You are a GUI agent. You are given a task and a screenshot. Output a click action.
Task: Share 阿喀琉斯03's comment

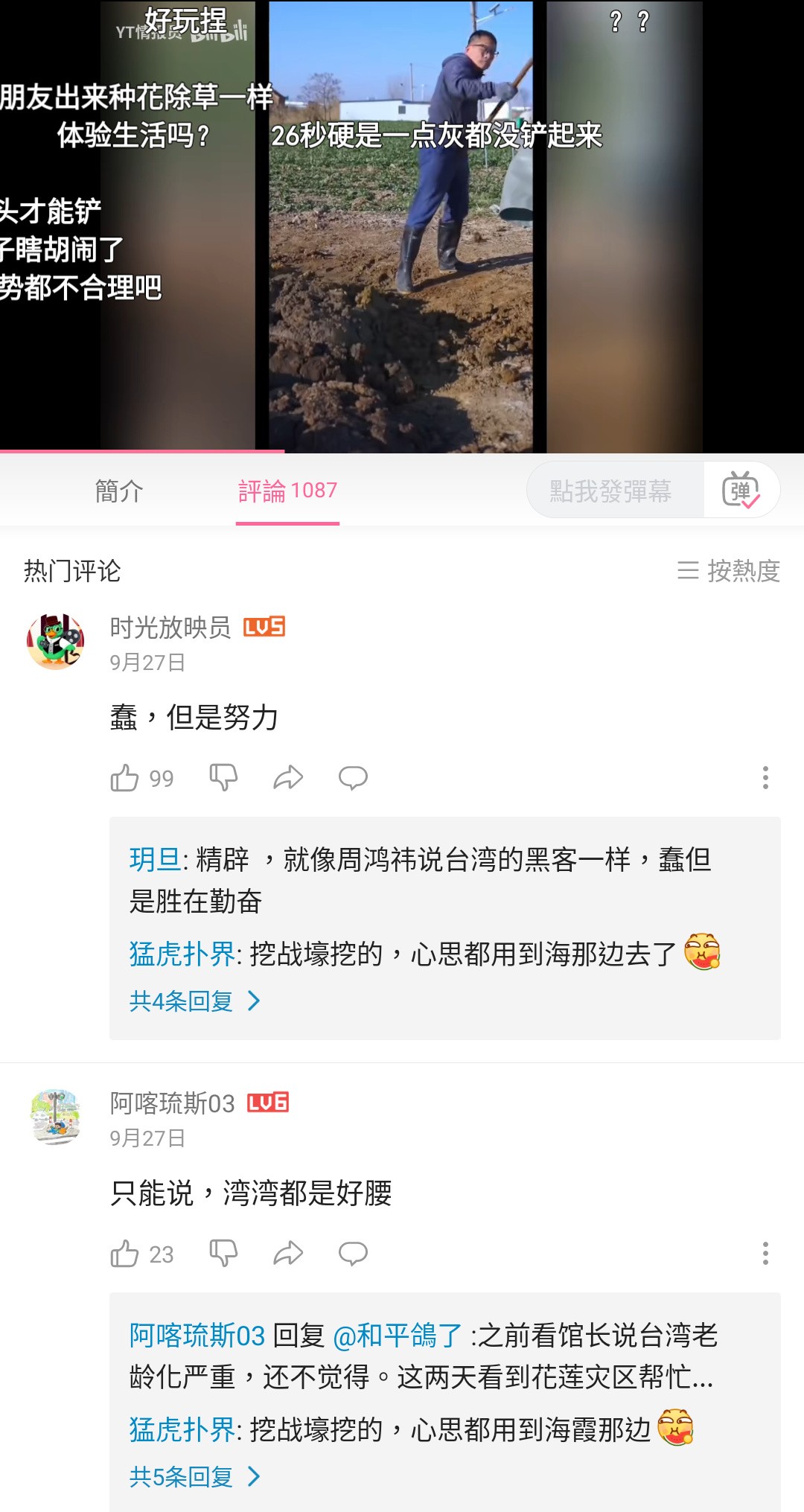pyautogui.click(x=288, y=1254)
